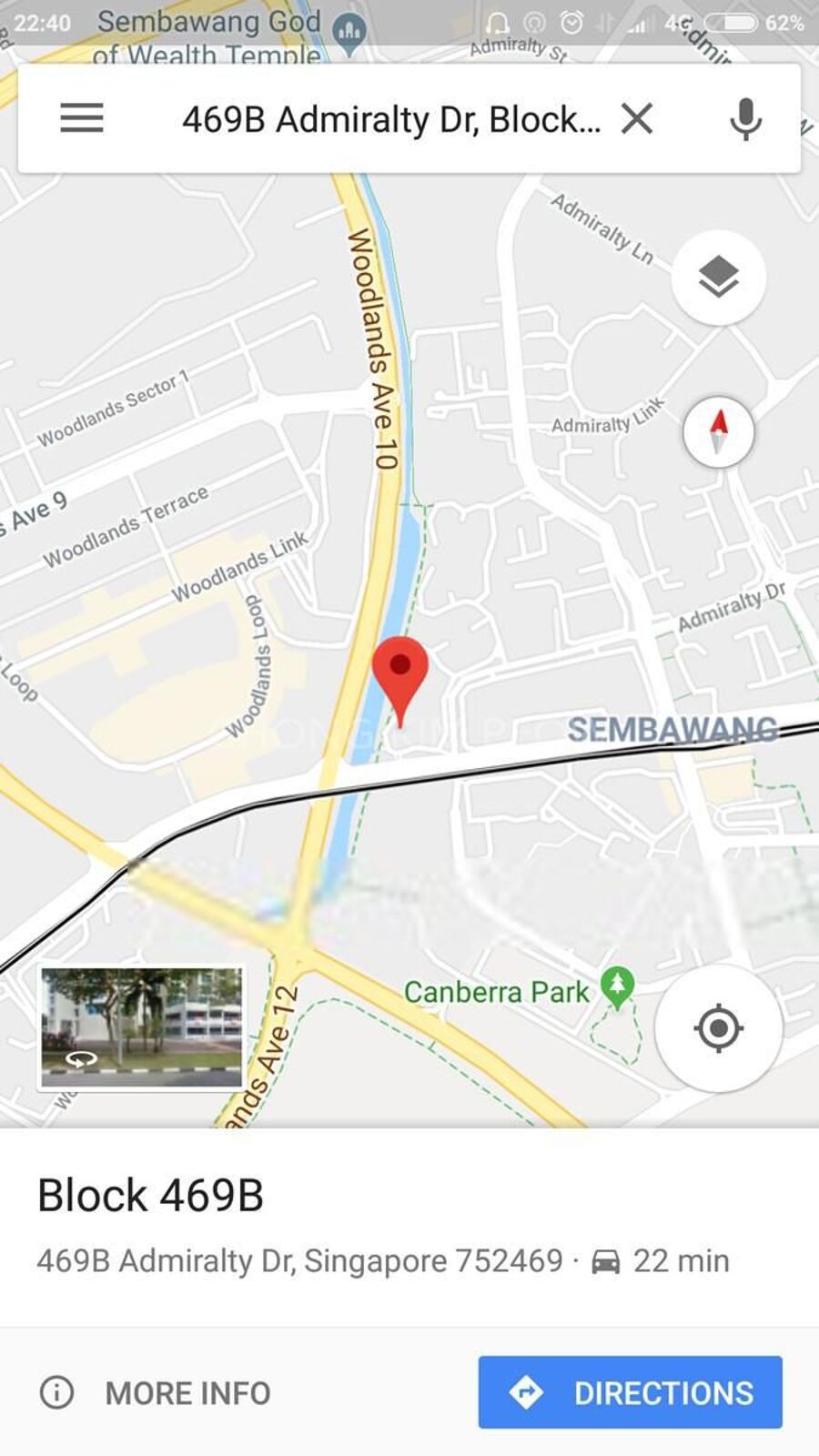Center the map on my location
Image resolution: width=819 pixels, height=1456 pixels.
coord(718,1028)
